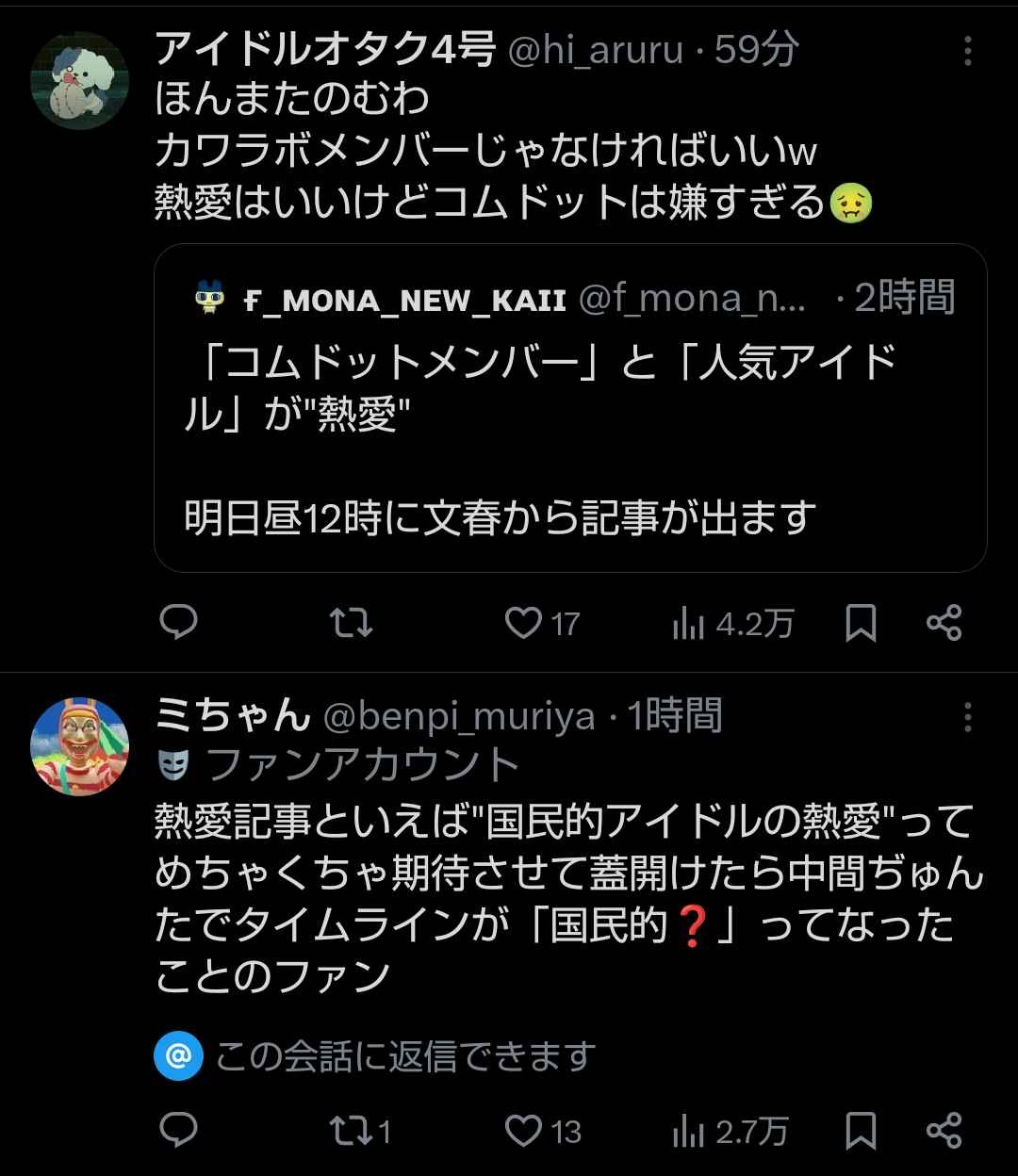Open アイドルオタク4号's profile picture
The image size is (1018, 1176).
coord(79,80)
